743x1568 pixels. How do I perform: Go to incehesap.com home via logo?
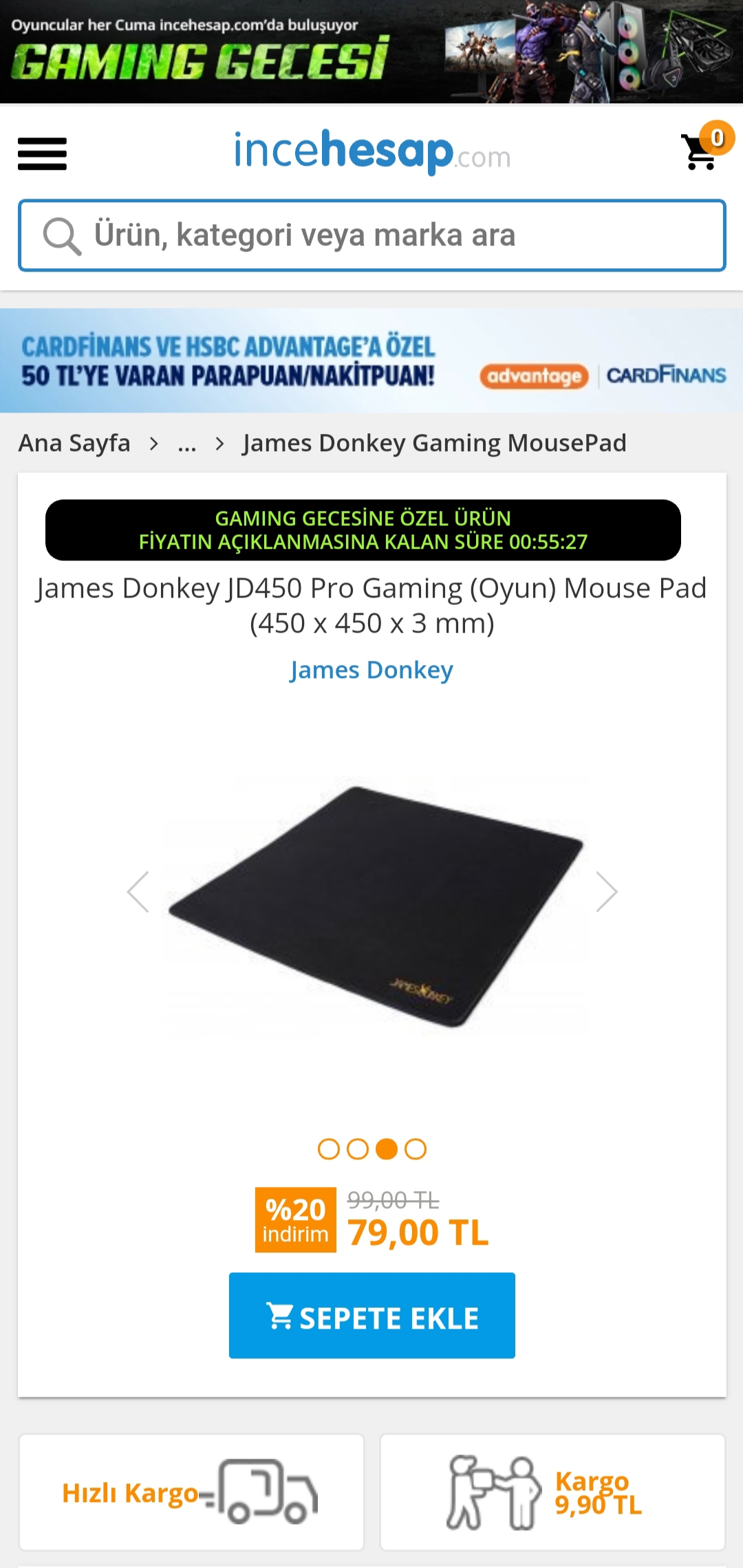[371, 151]
